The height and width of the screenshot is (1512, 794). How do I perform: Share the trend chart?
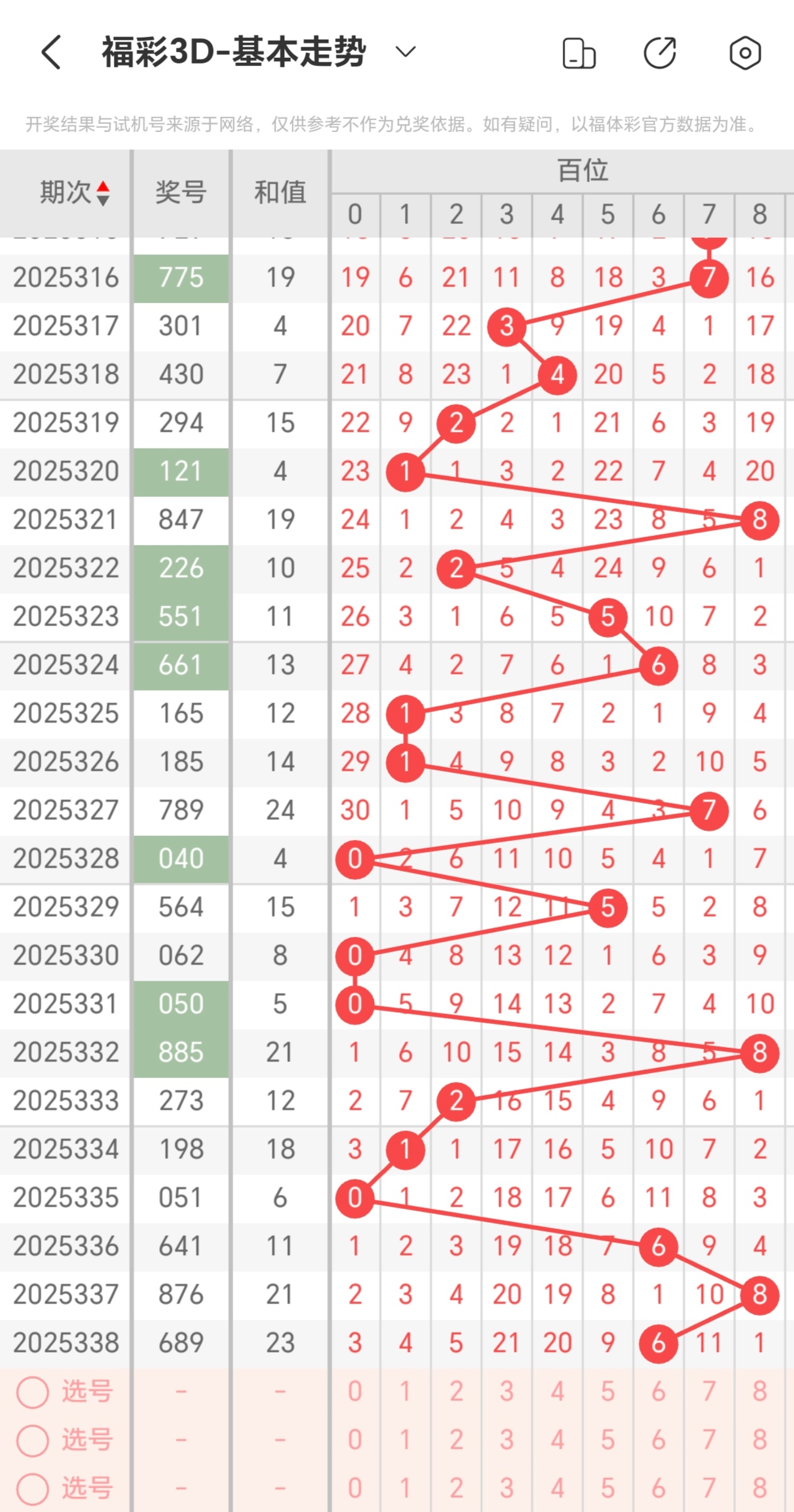click(x=660, y=53)
